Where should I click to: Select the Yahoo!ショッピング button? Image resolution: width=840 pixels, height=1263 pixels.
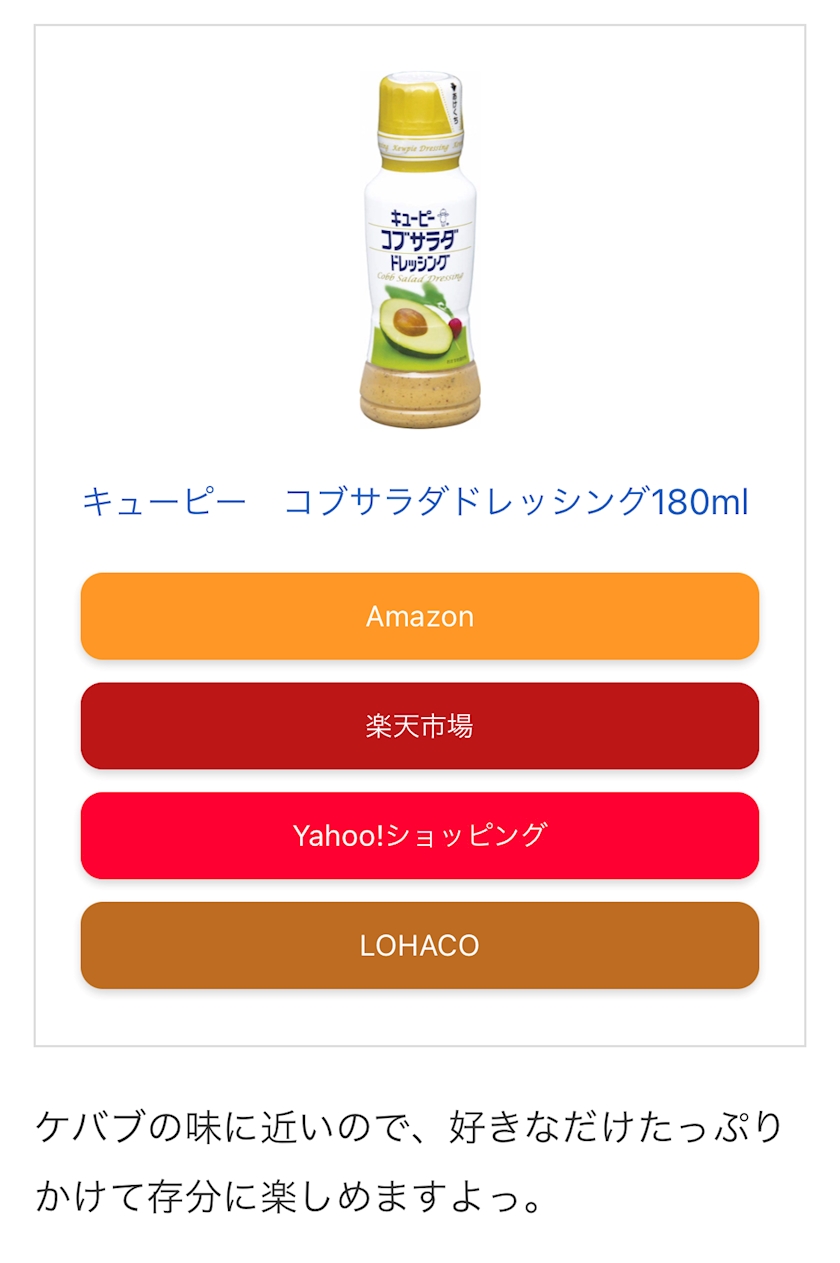[420, 836]
